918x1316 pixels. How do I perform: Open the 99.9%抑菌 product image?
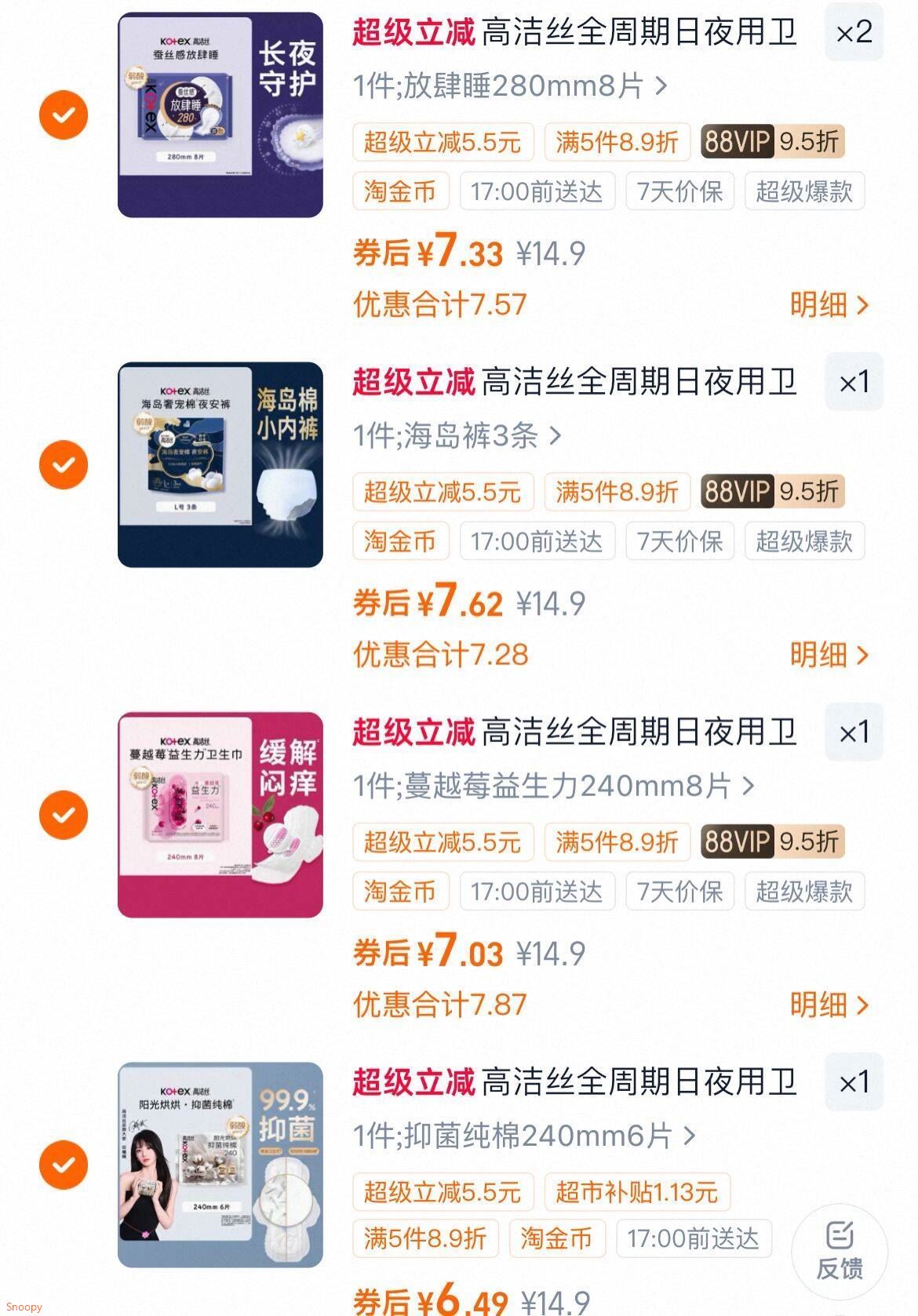tap(220, 1165)
